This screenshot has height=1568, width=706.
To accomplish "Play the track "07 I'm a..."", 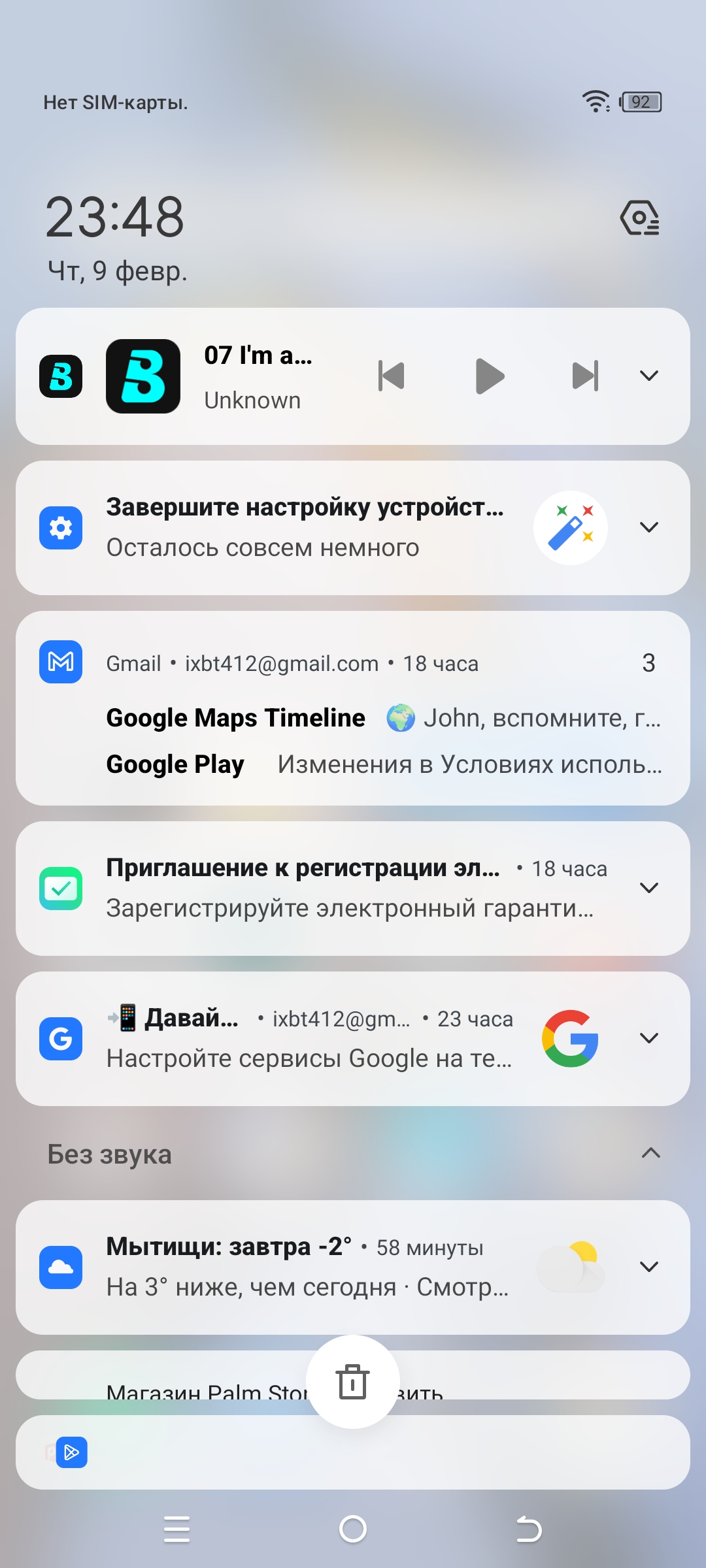I will 490,376.
